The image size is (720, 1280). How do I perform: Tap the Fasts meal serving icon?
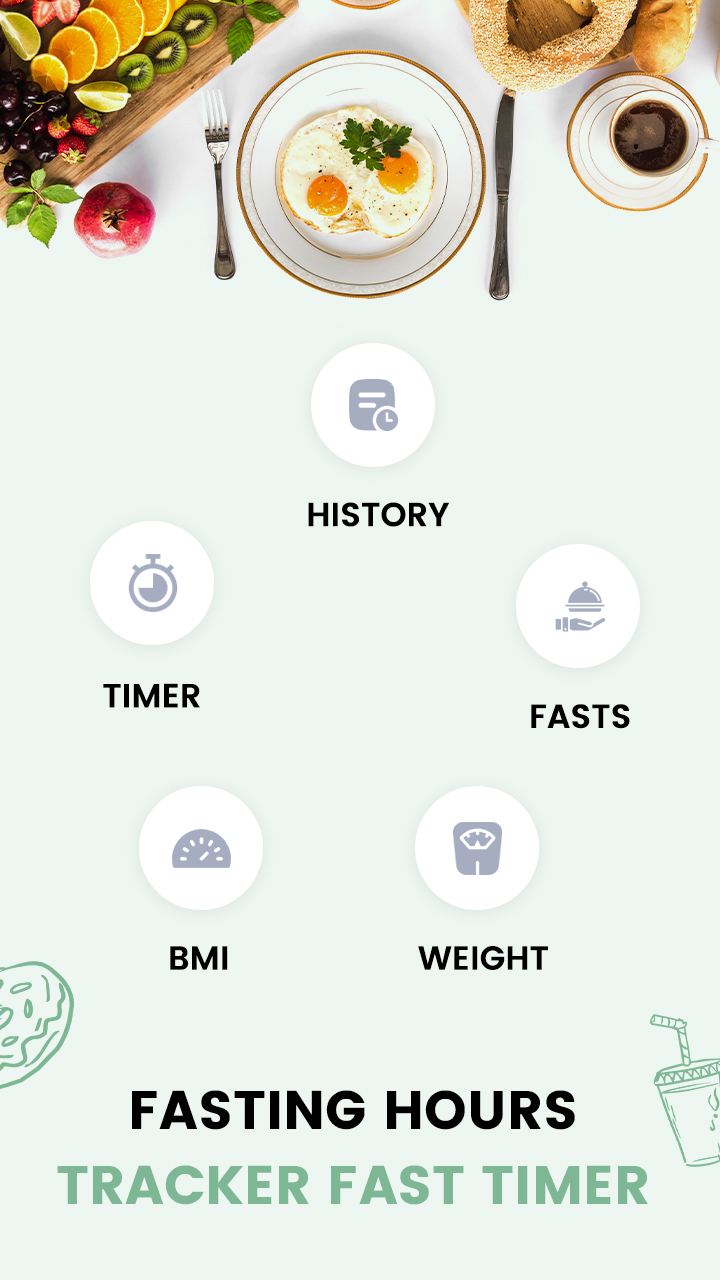click(578, 605)
